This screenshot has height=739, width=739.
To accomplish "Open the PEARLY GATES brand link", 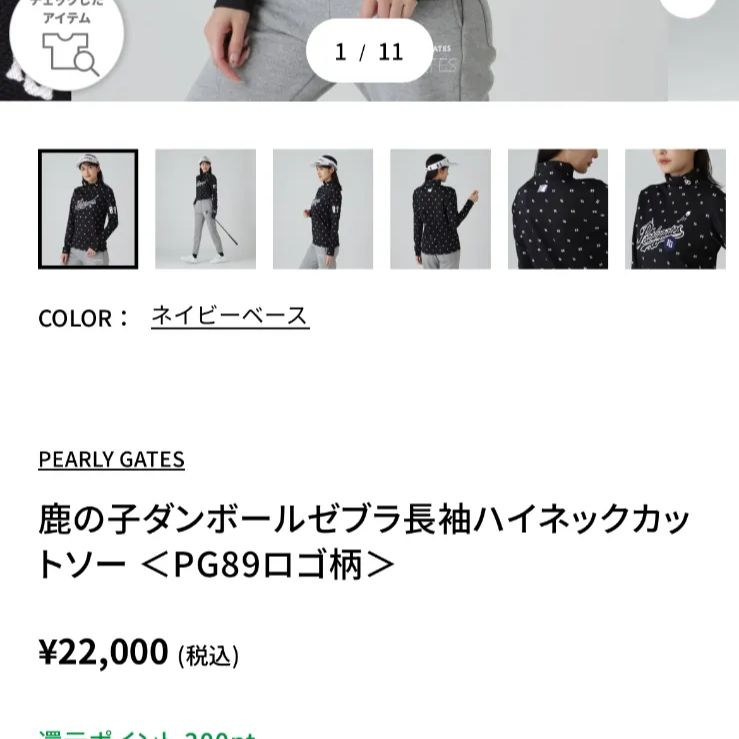I will tap(111, 459).
